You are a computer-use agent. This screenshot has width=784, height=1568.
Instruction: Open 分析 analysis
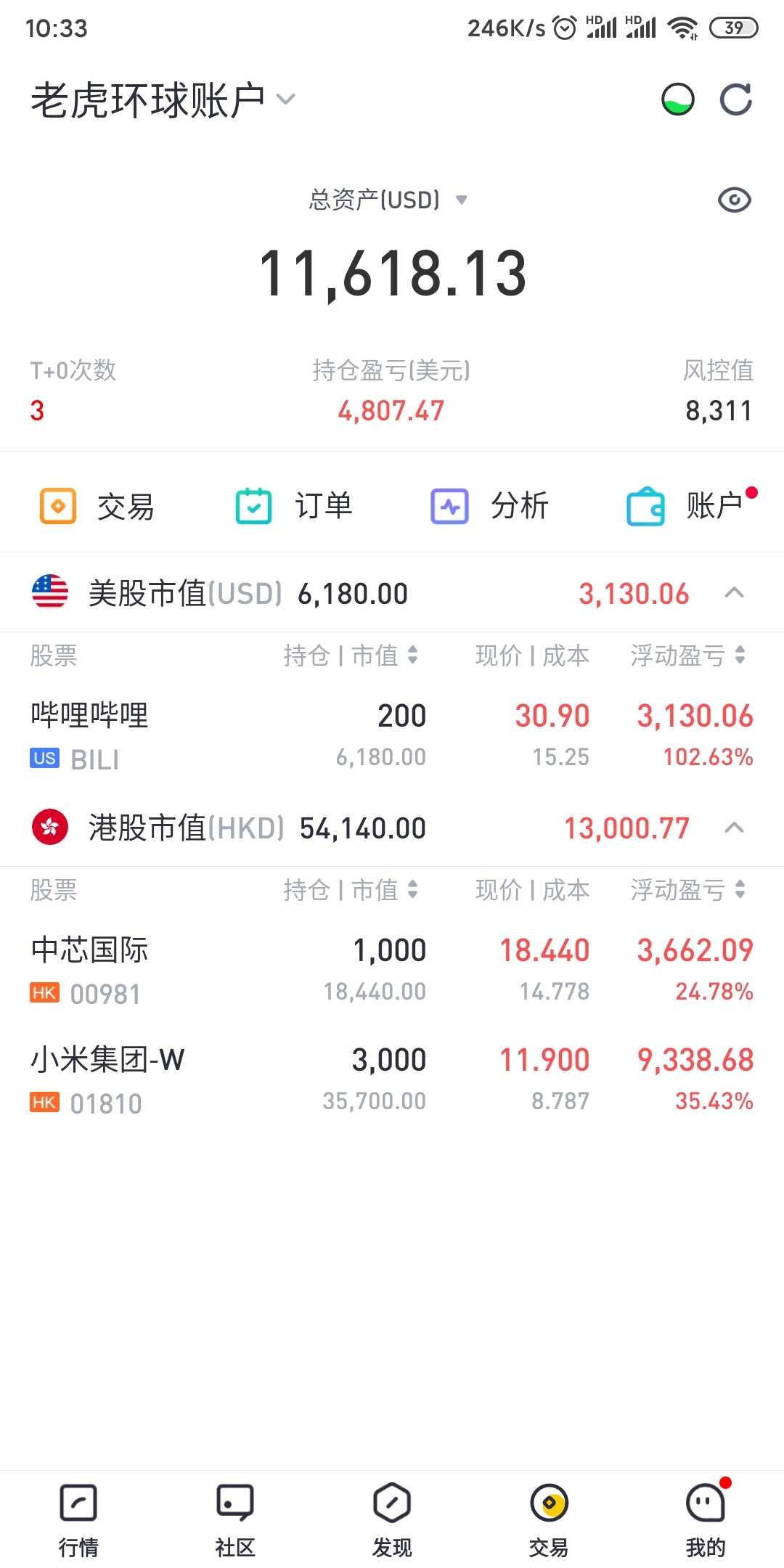coord(490,506)
